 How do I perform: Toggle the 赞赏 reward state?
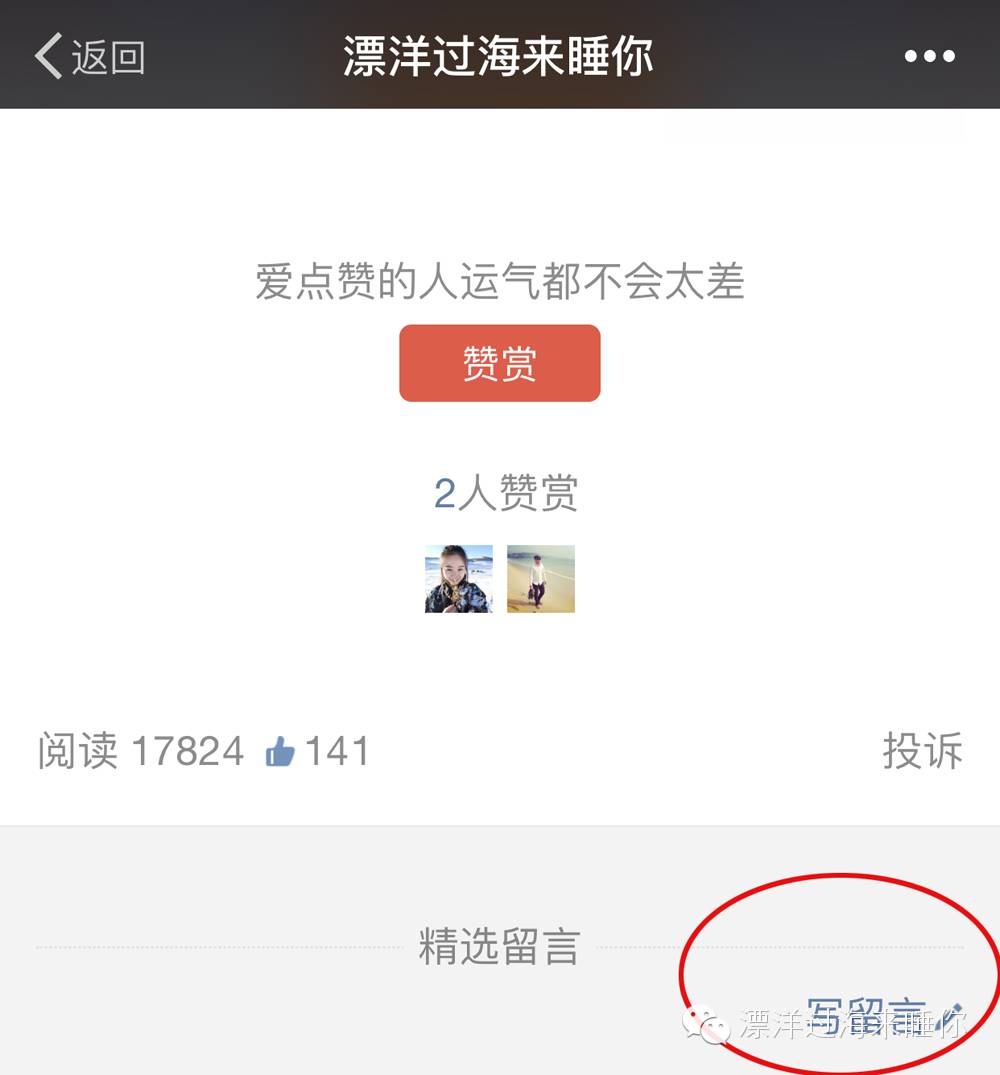point(499,363)
